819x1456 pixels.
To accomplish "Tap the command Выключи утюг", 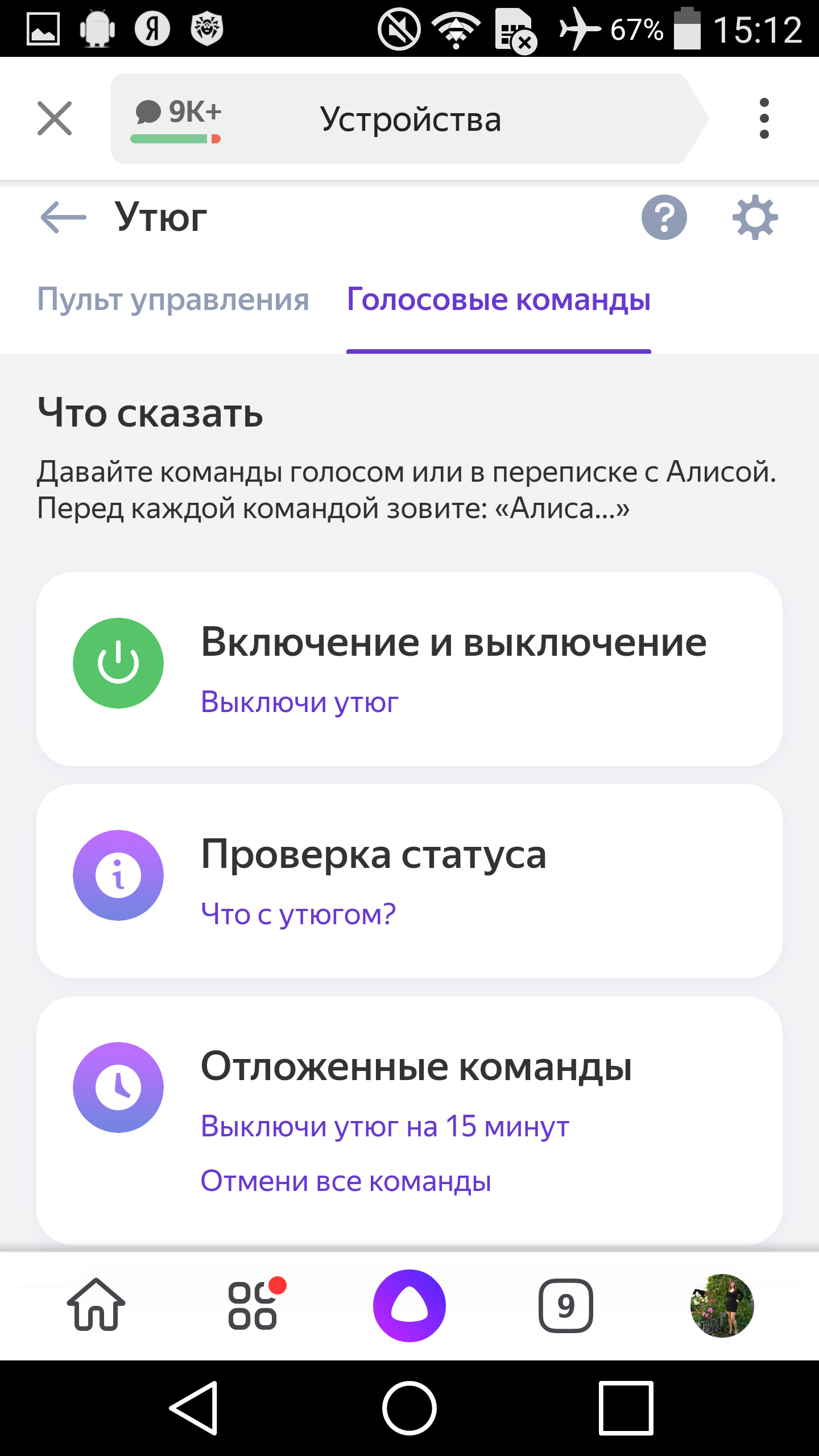I will [x=299, y=702].
